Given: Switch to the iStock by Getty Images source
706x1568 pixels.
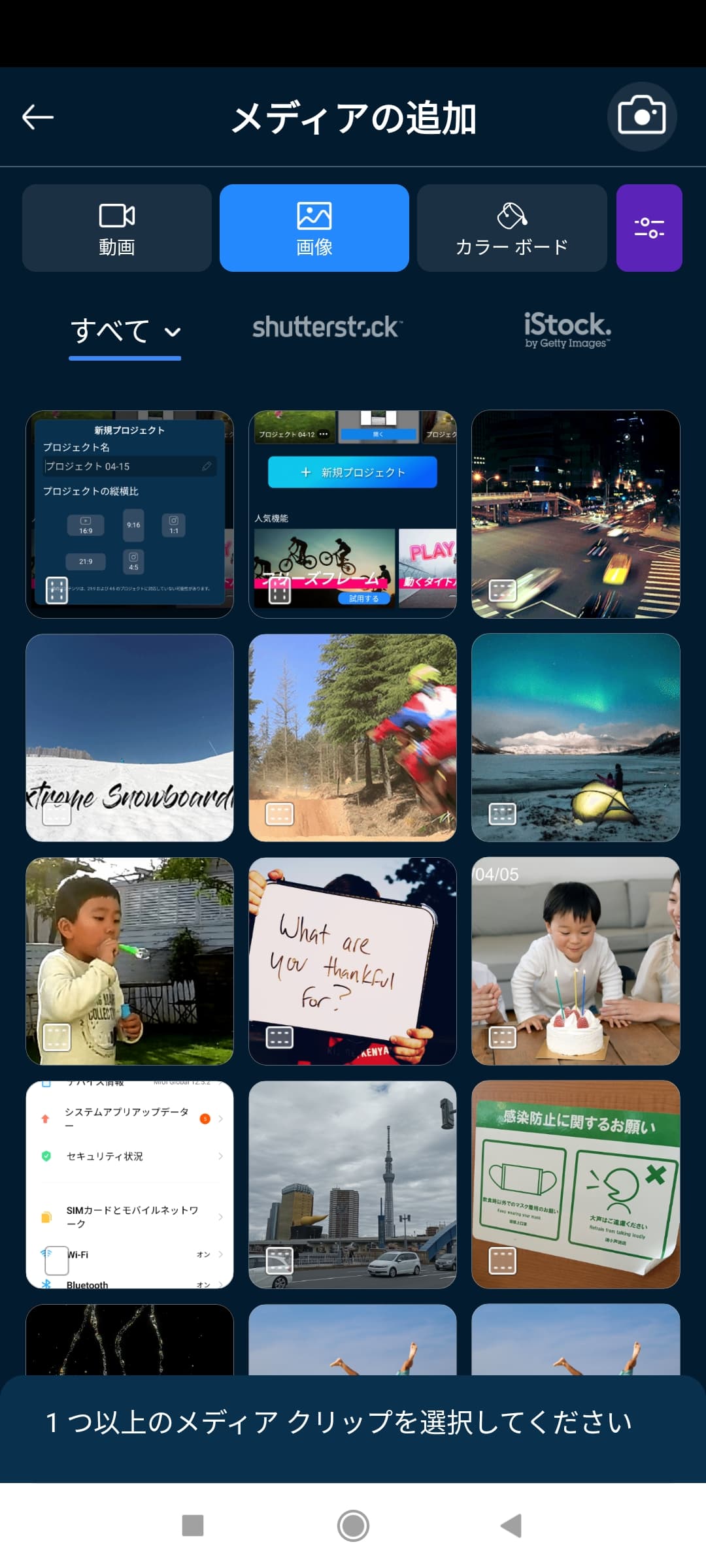Looking at the screenshot, I should [567, 330].
